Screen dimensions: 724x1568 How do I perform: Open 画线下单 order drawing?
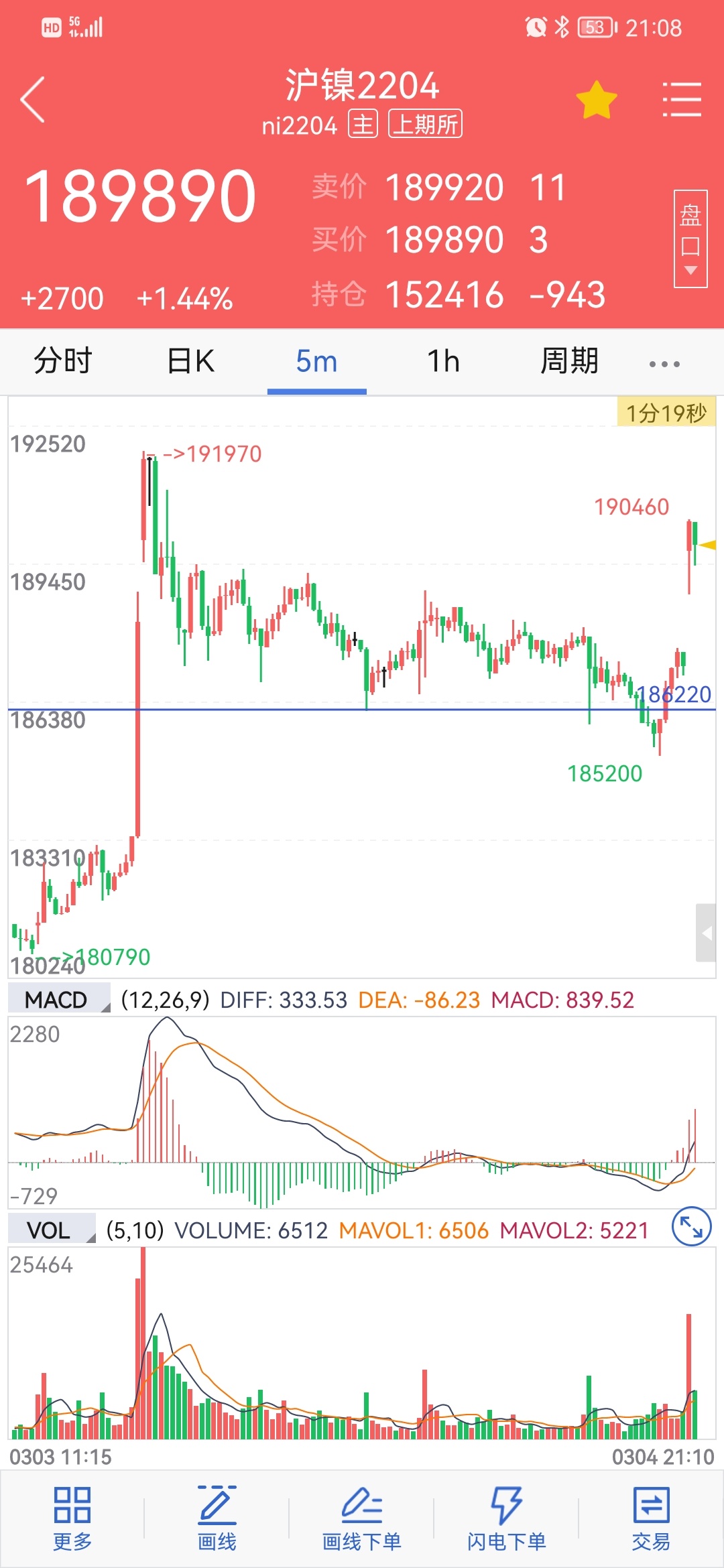[x=361, y=1520]
